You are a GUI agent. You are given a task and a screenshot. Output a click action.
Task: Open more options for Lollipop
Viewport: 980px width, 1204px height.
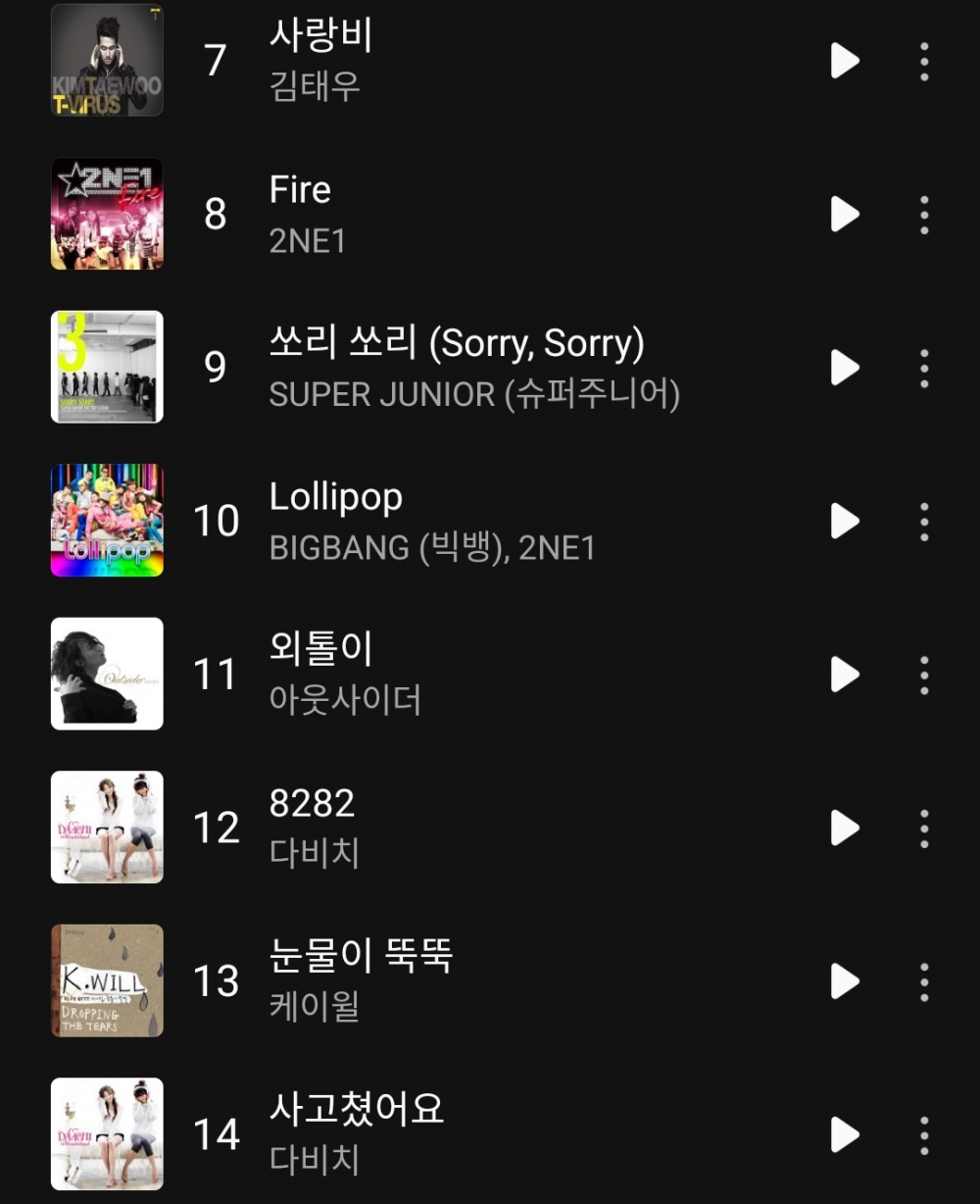pyautogui.click(x=924, y=521)
